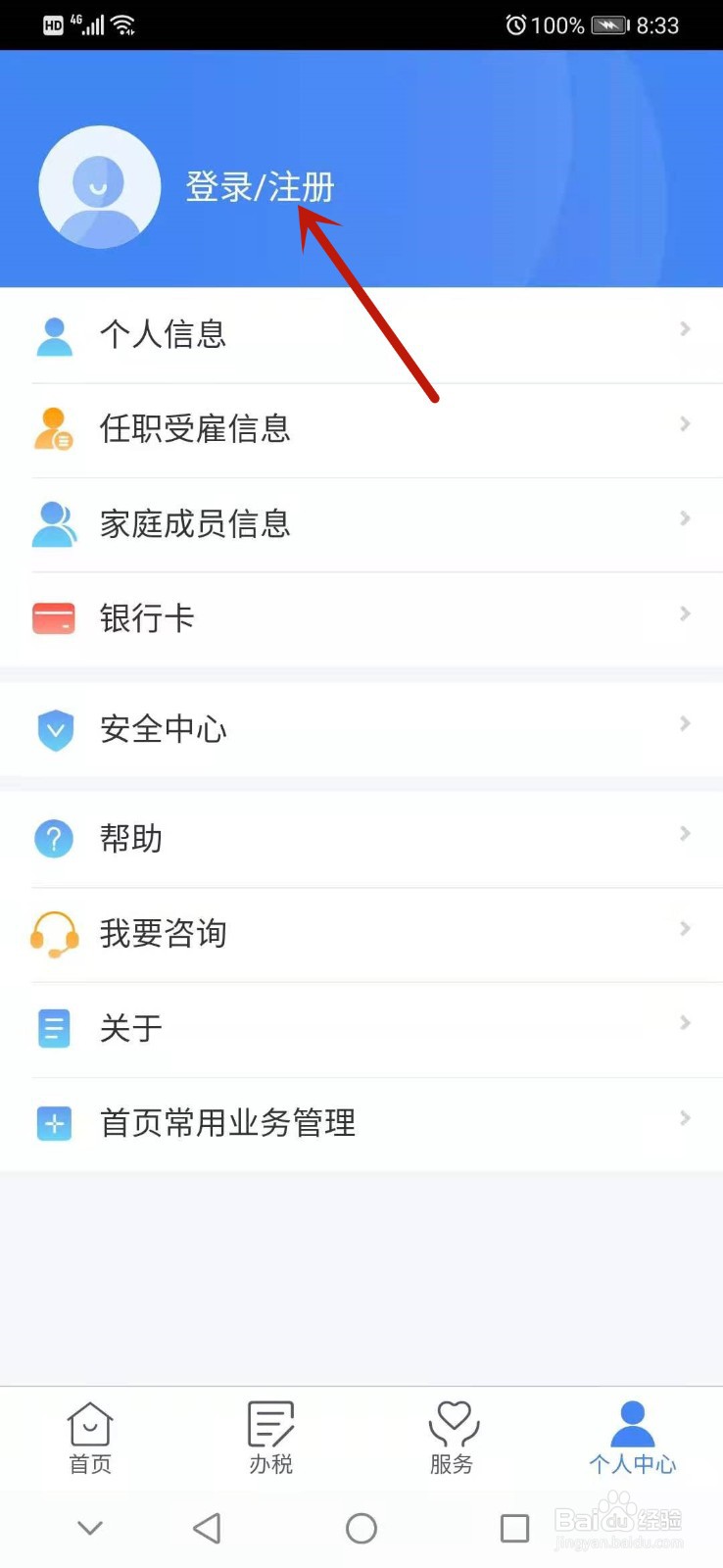Tap the system back button

click(x=207, y=1528)
